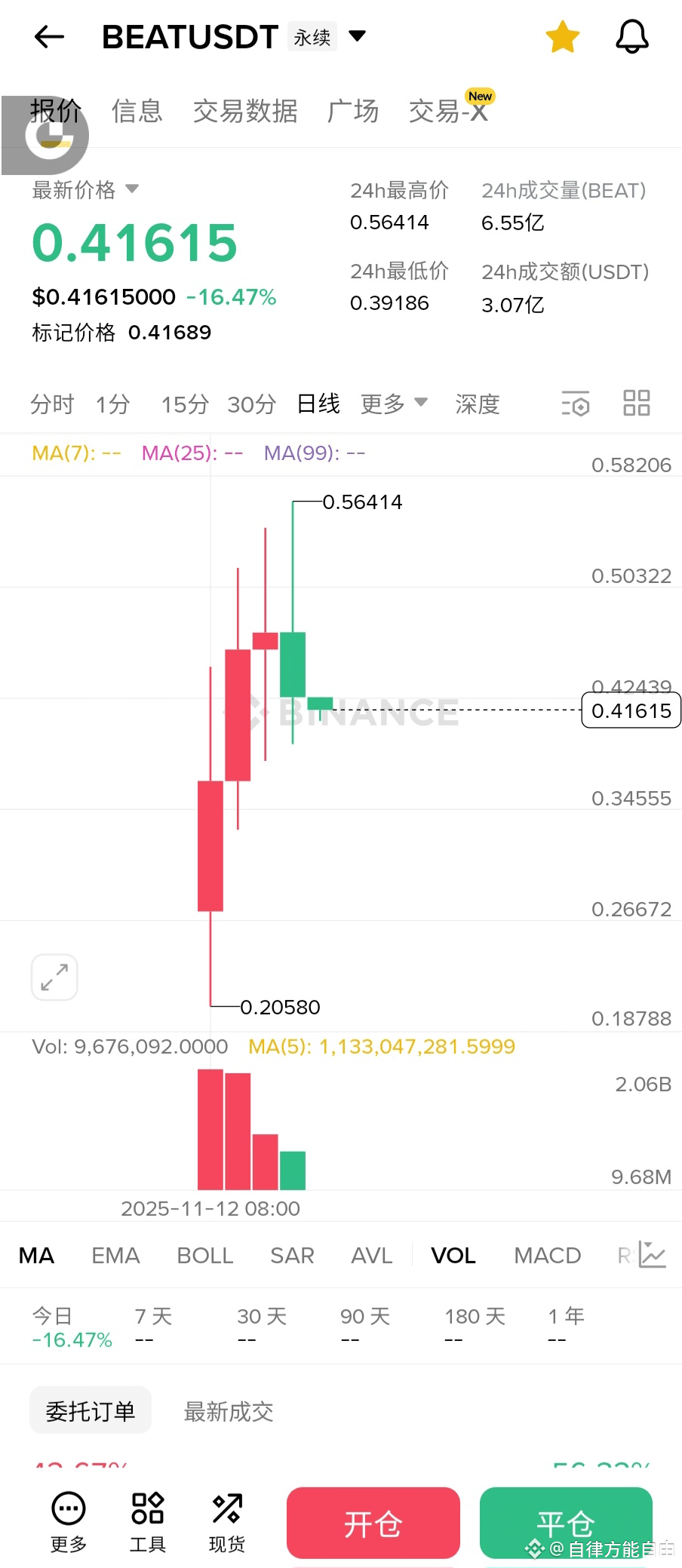This screenshot has width=682, height=1568.
Task: Toggle the favorite star
Action: (563, 37)
